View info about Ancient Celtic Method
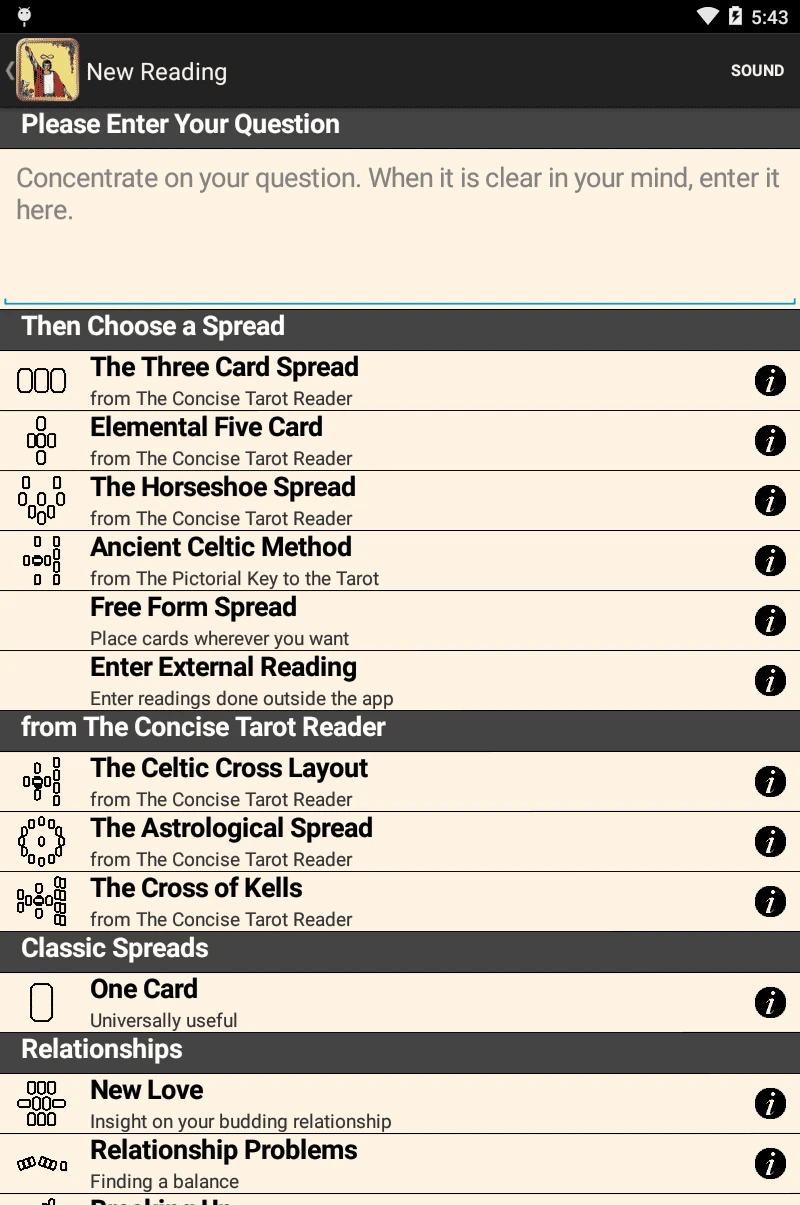 pos(770,561)
